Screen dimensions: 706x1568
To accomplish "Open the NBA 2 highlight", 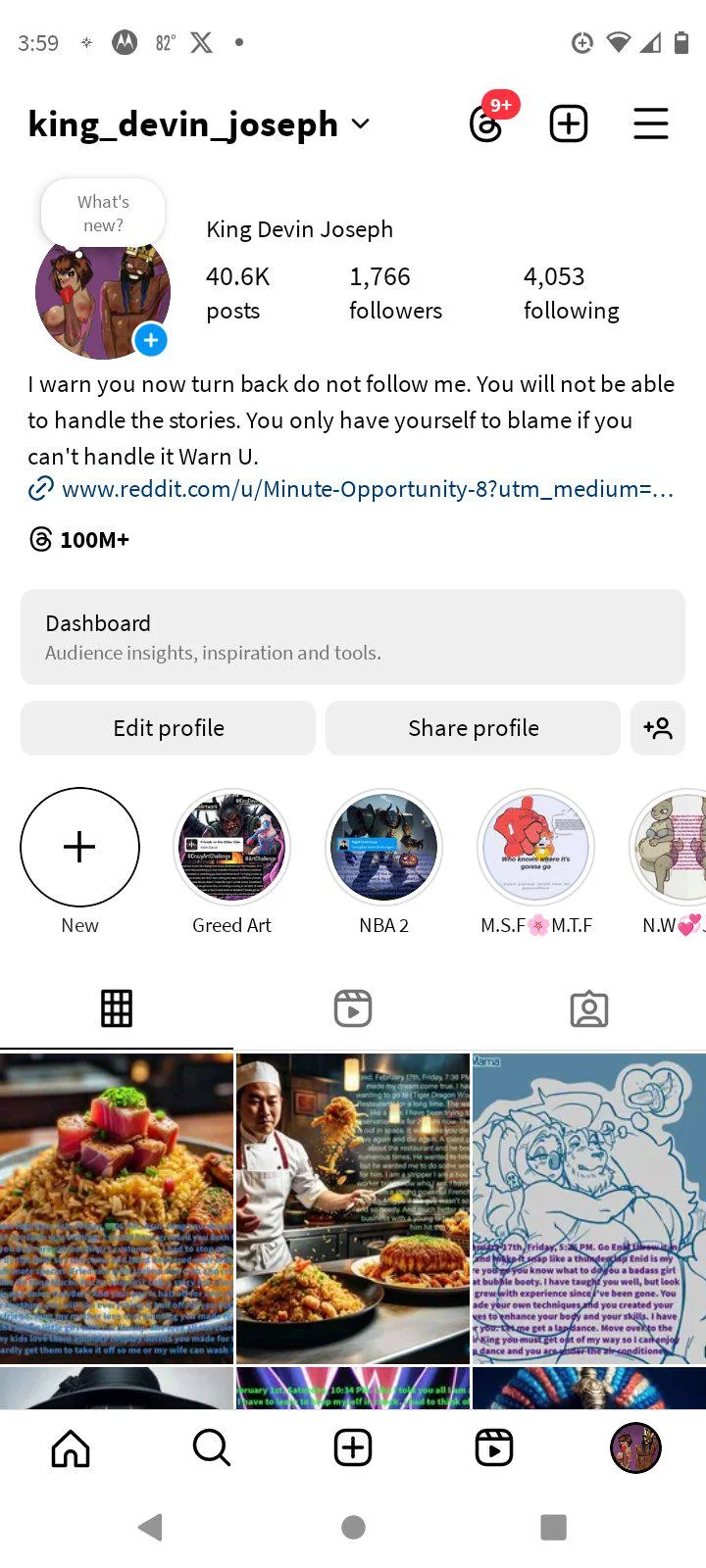I will (383, 847).
